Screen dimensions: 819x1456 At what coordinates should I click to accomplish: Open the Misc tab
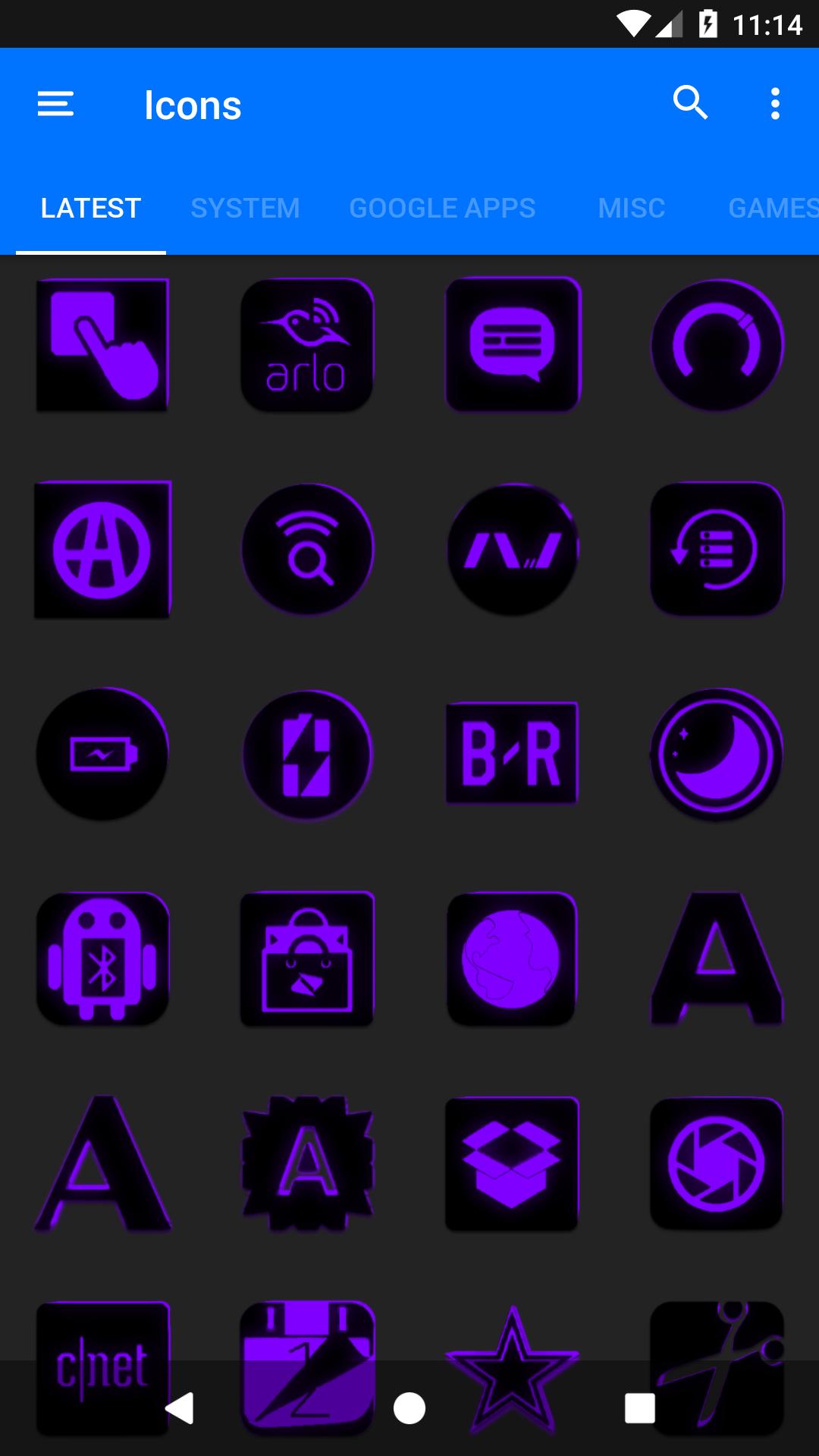tap(631, 208)
